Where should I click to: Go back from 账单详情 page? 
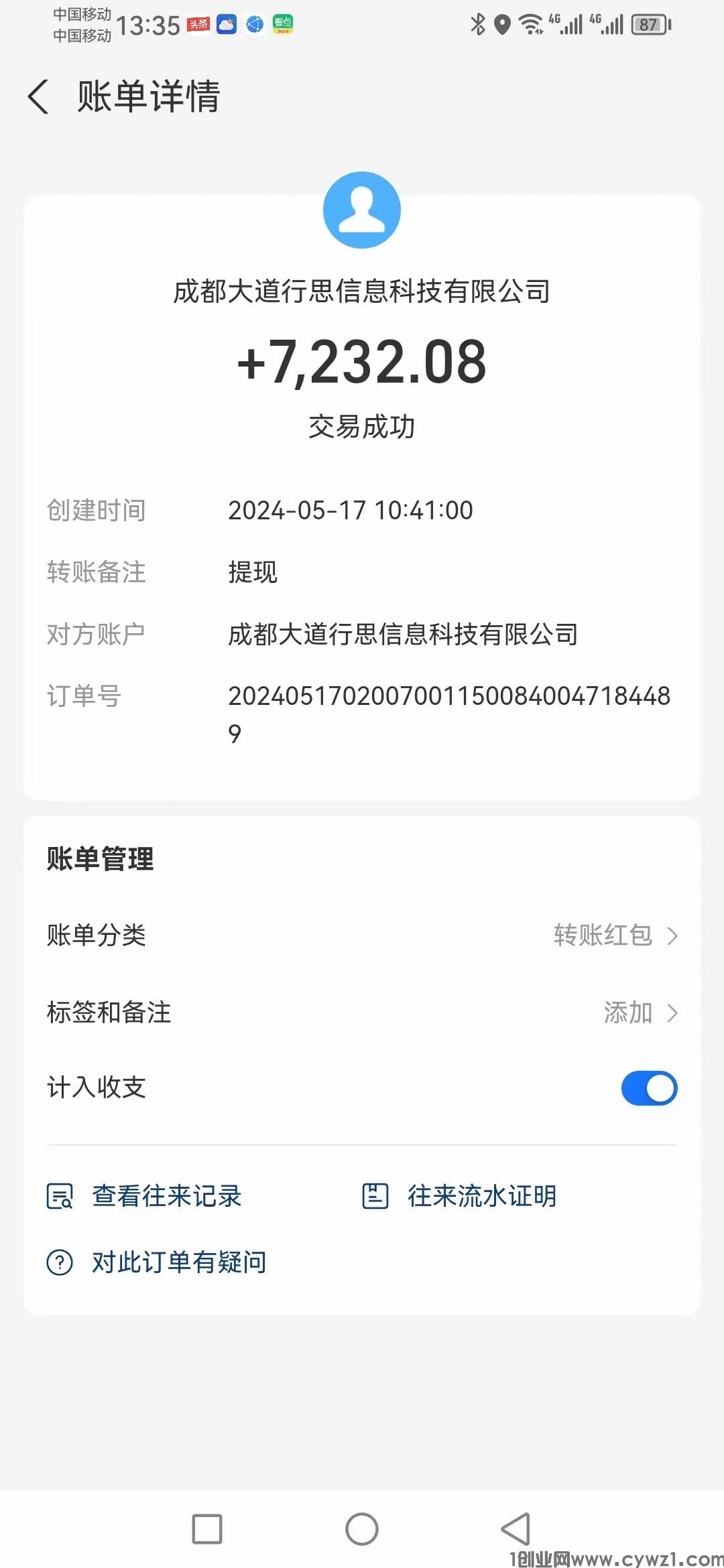[39, 96]
